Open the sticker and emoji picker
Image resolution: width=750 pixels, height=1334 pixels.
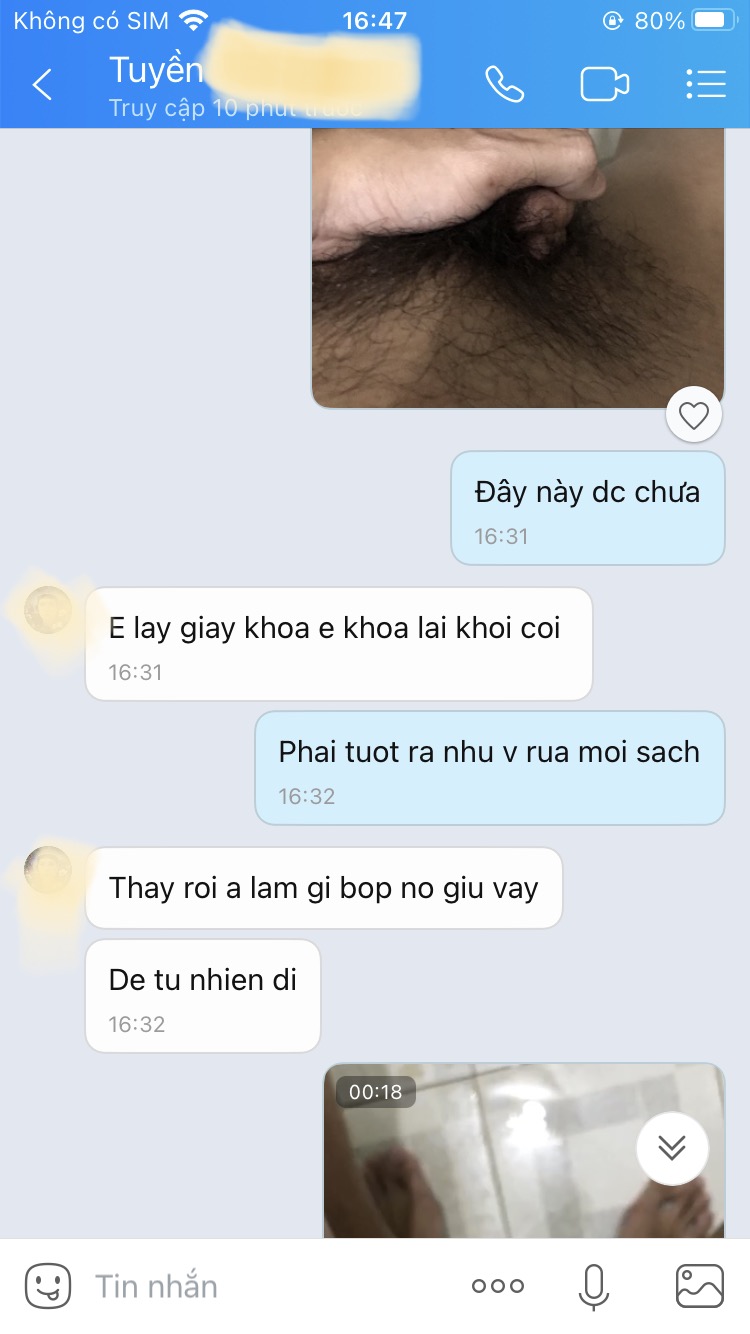click(x=48, y=1286)
